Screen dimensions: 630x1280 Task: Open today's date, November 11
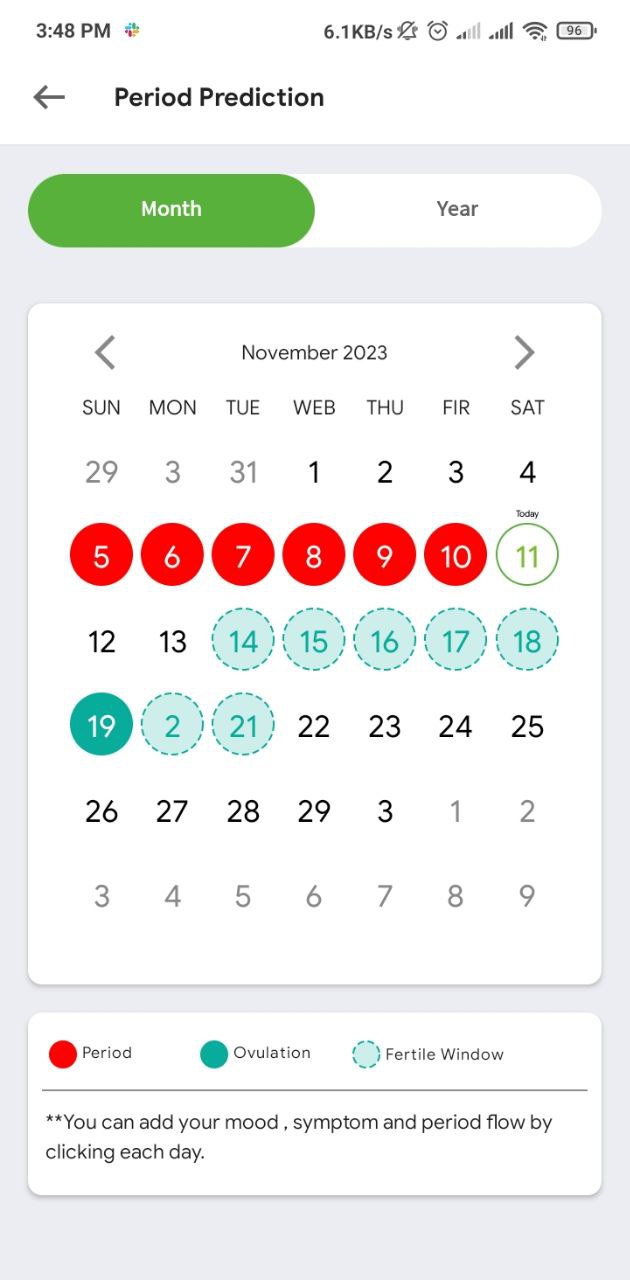point(527,555)
